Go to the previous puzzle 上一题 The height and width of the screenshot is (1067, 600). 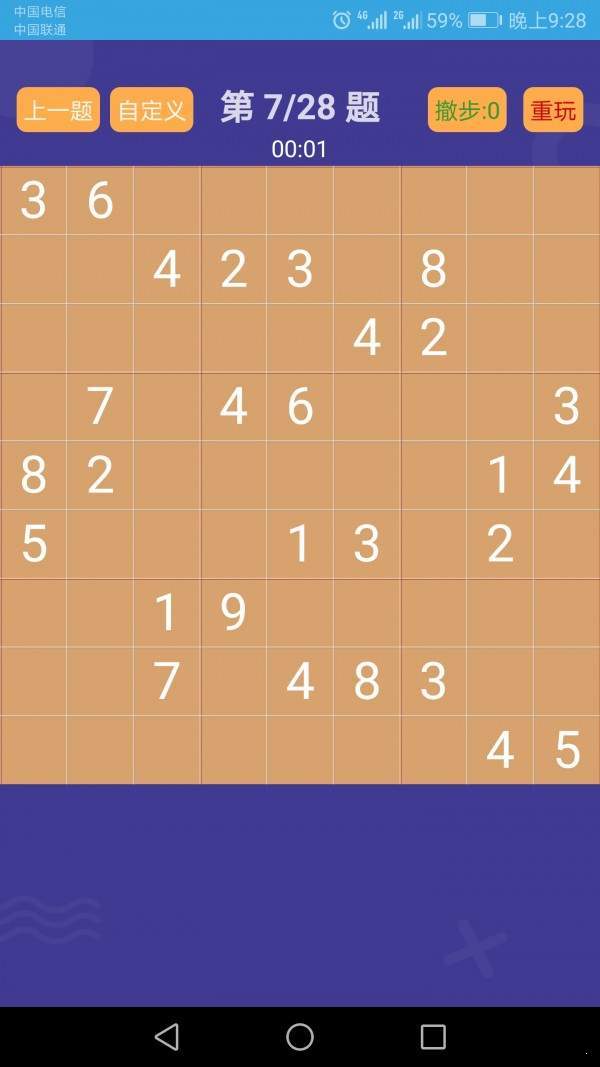(x=58, y=110)
